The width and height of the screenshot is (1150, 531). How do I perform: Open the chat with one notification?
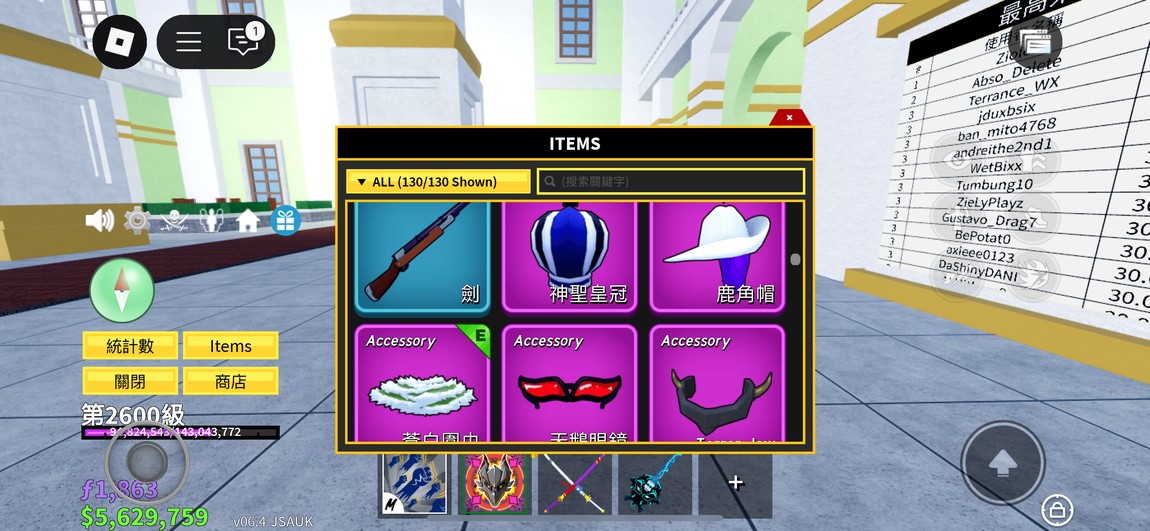(x=243, y=42)
